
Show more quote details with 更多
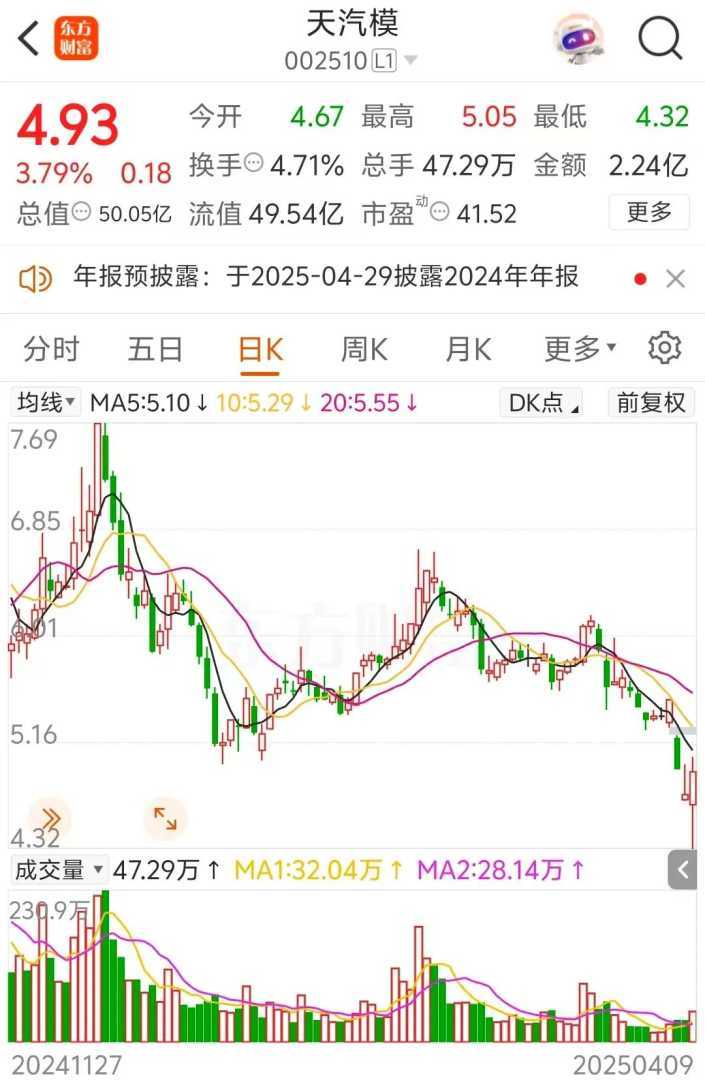click(x=649, y=212)
